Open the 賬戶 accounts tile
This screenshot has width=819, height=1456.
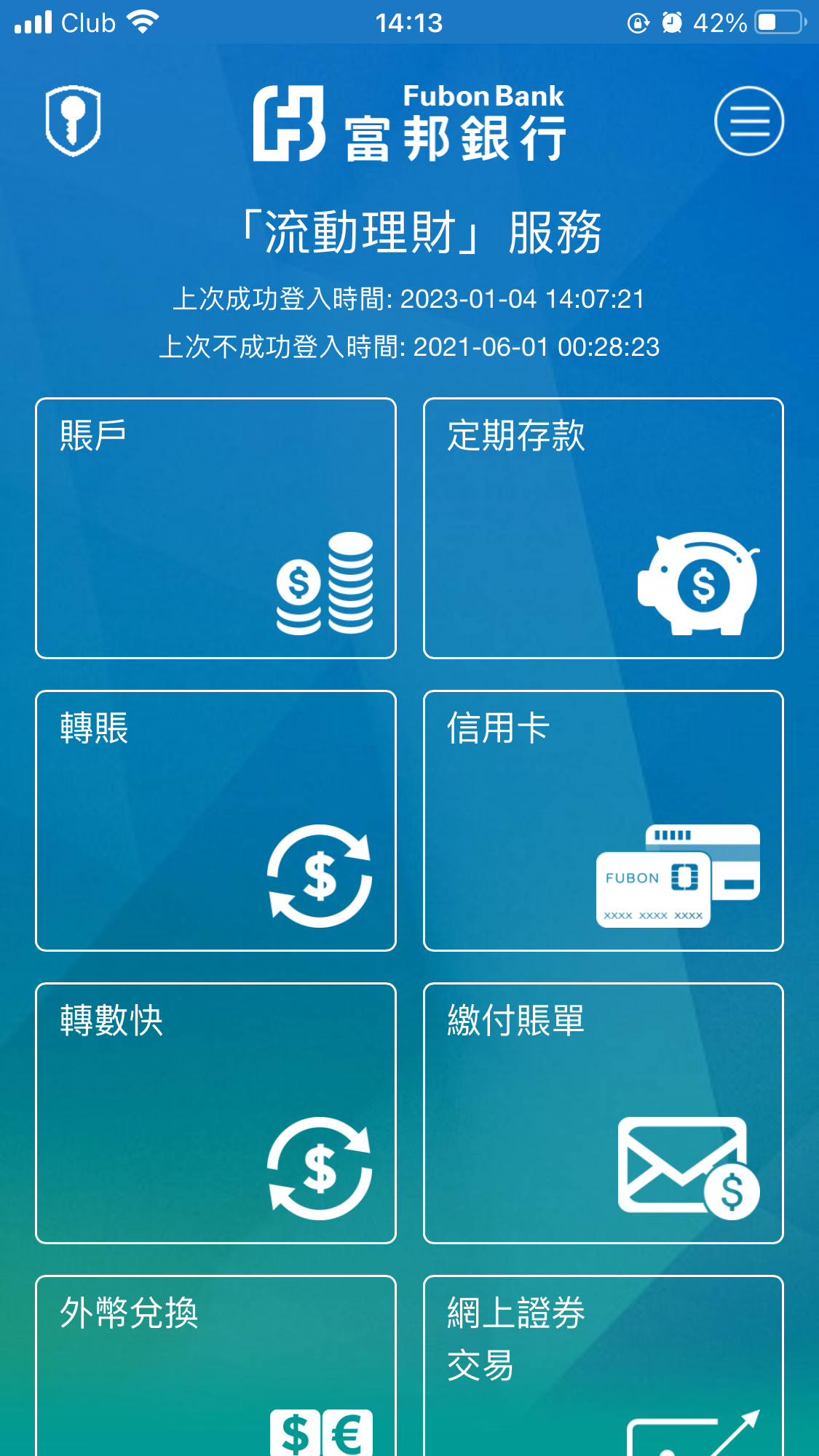coord(215,528)
